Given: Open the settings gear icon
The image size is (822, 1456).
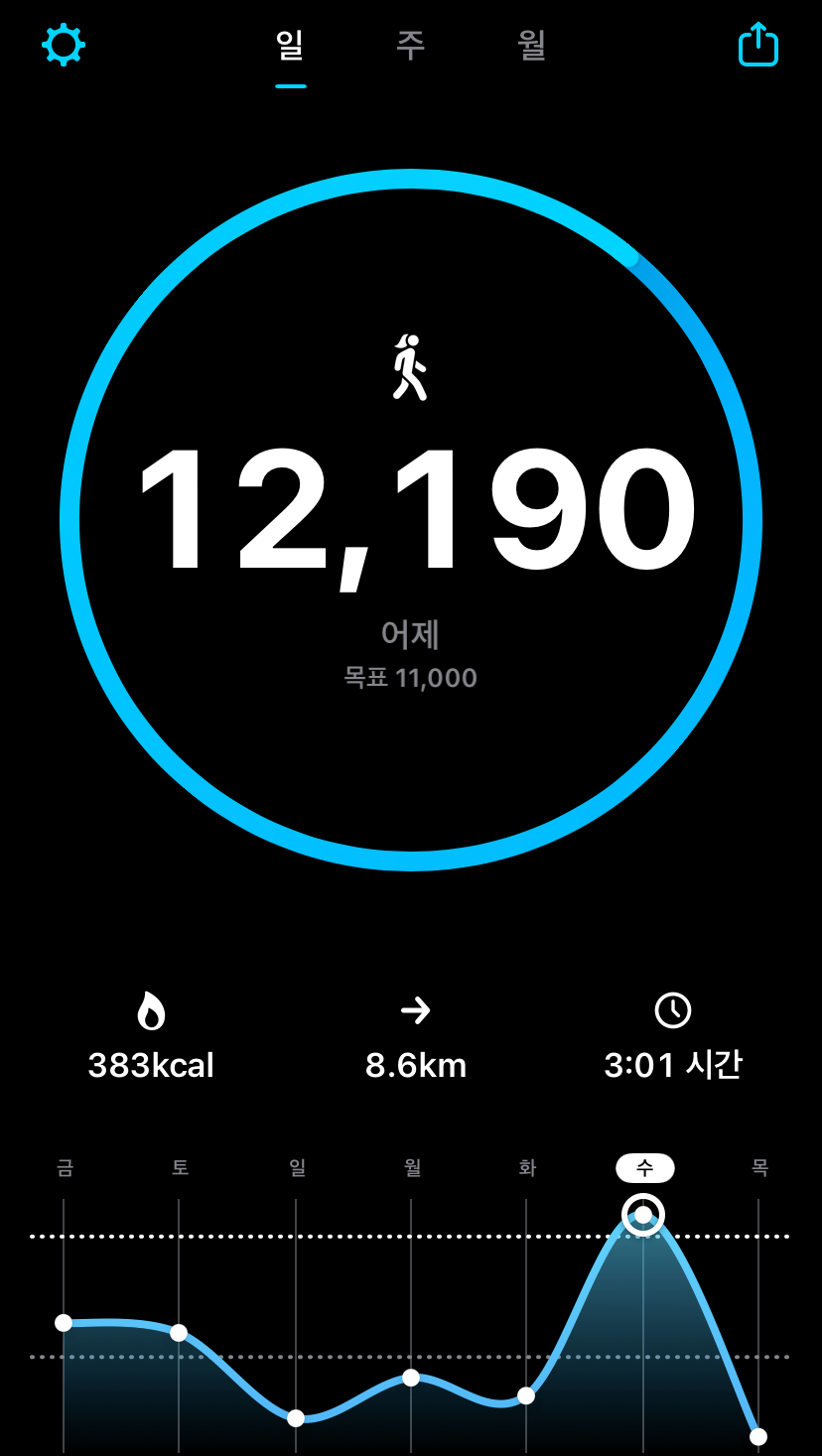Looking at the screenshot, I should point(64,45).
